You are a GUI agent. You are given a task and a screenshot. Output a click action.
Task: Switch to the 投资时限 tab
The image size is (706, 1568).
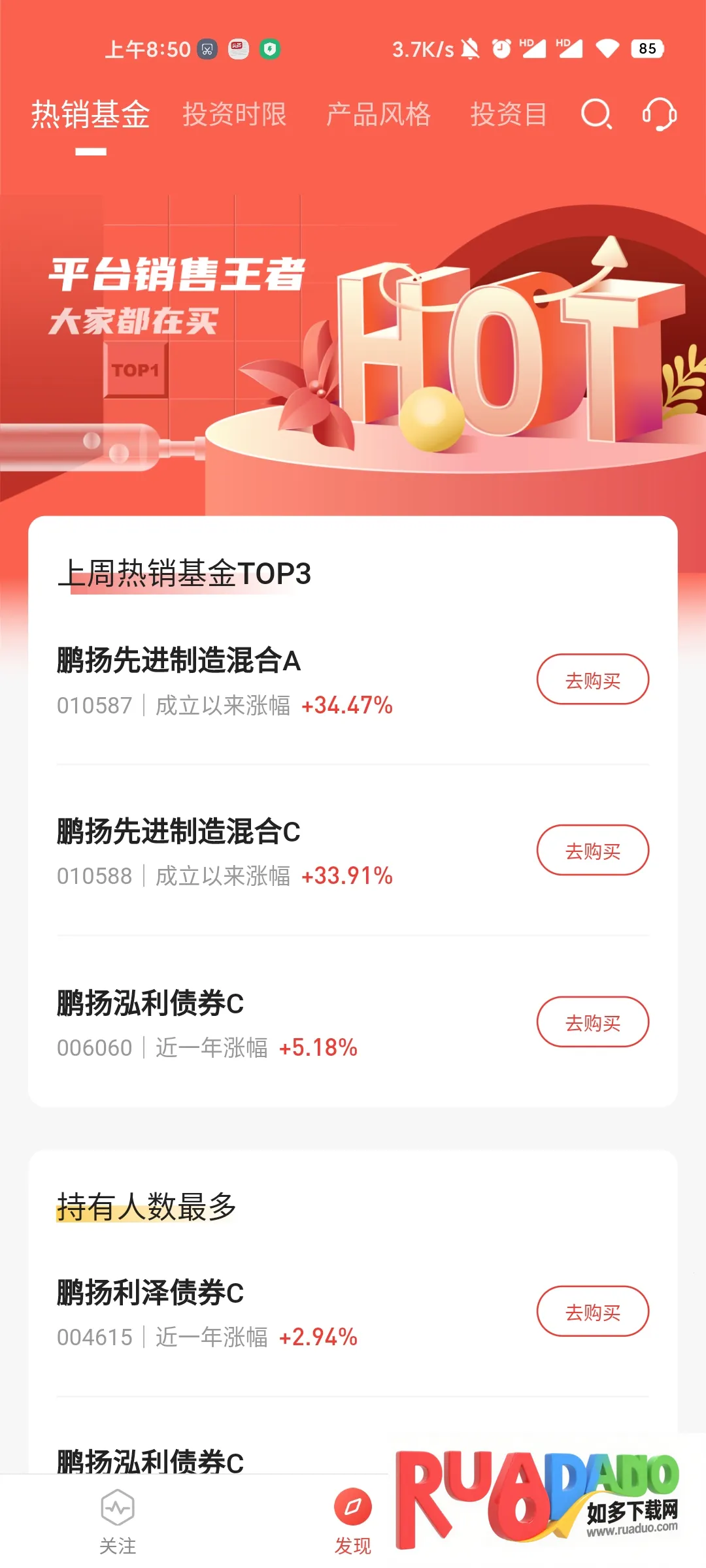coord(235,114)
